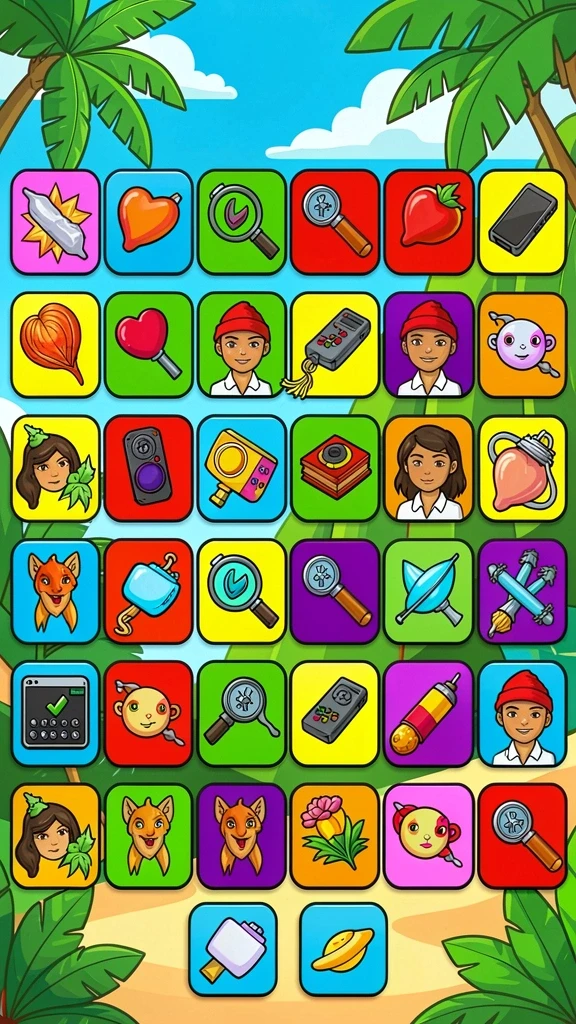Tap the crossed blue tubes on purple tile
The image size is (576, 1024).
pyautogui.click(x=522, y=591)
